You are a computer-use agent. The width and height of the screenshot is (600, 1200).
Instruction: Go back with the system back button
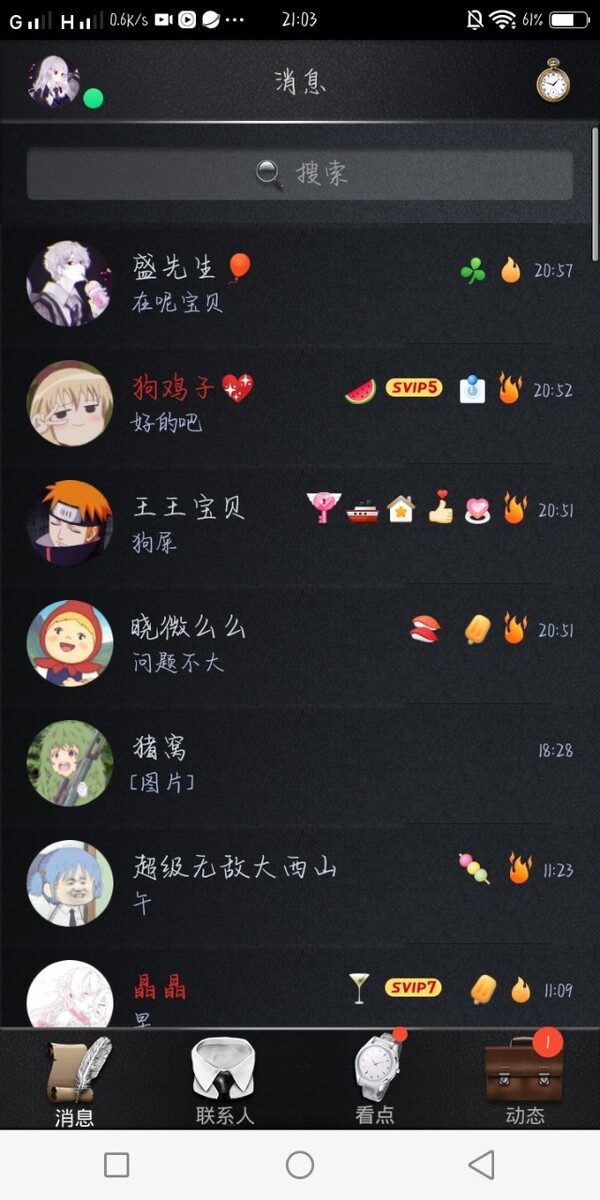482,1164
